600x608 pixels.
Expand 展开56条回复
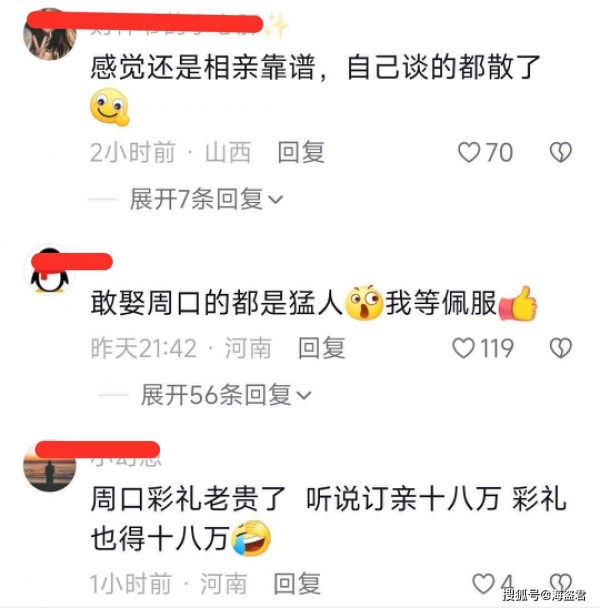[x=216, y=395]
